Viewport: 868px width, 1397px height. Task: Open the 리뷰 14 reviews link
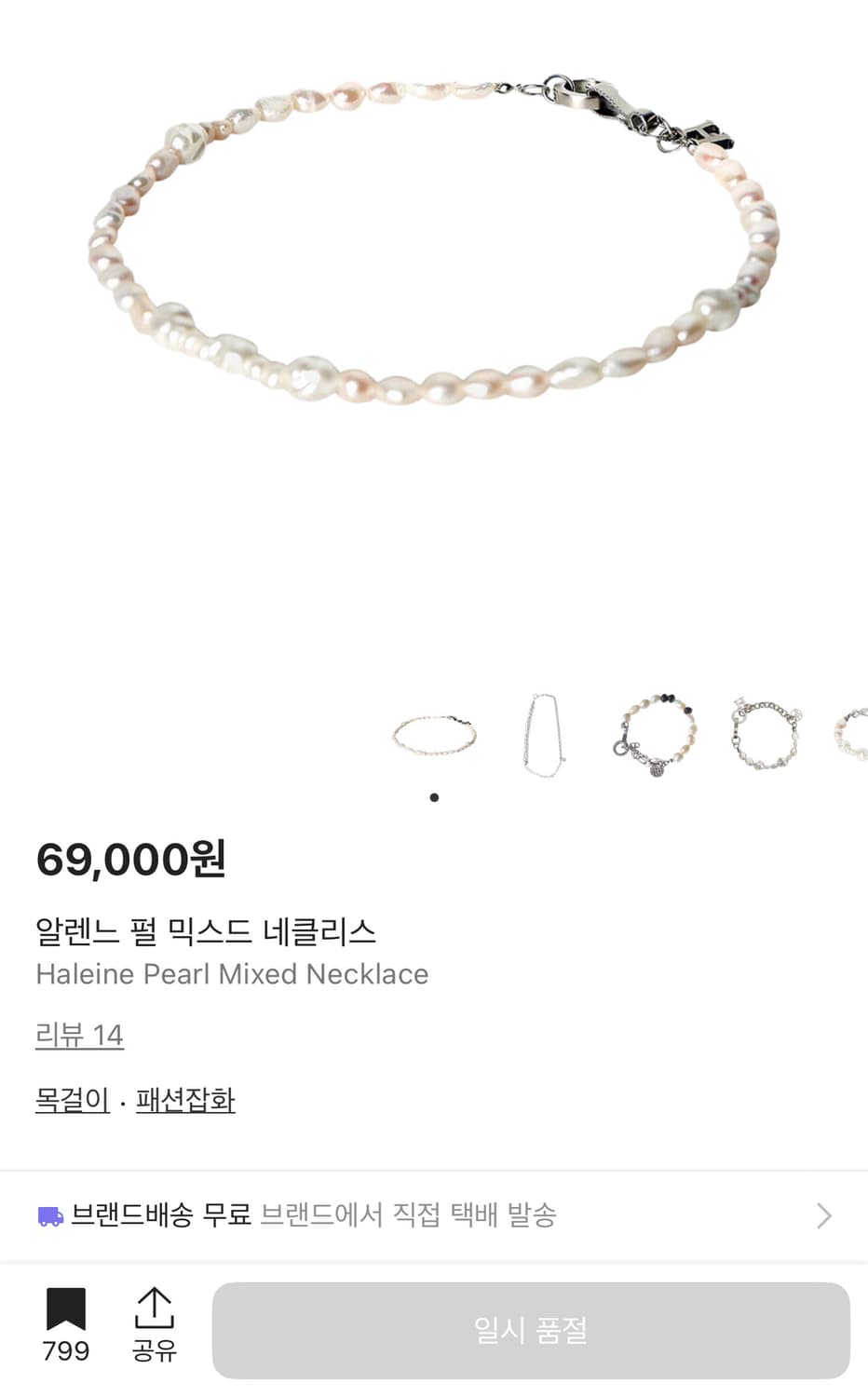pyautogui.click(x=79, y=1034)
